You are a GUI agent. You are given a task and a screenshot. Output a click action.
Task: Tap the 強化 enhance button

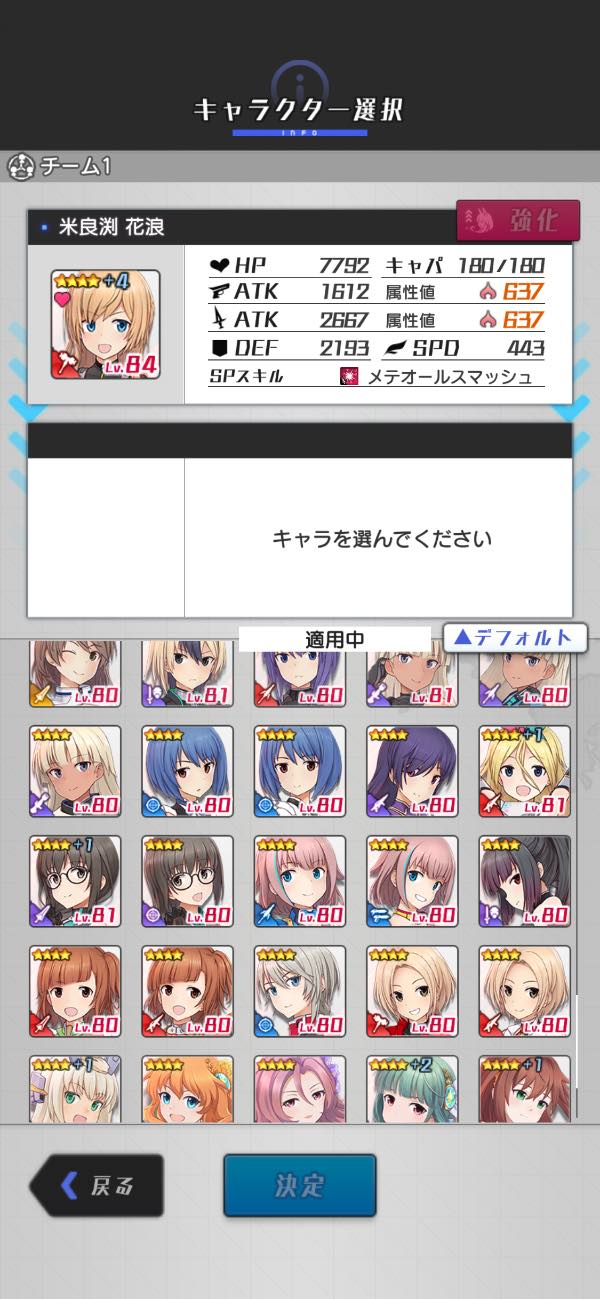[518, 221]
